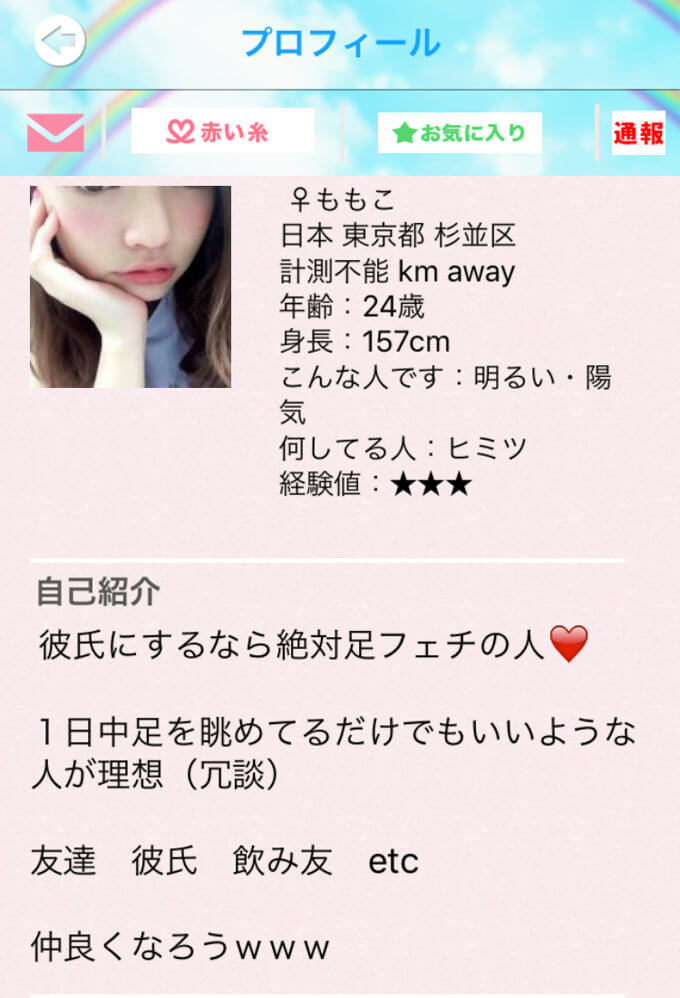Send a message via the envelope icon
The height and width of the screenshot is (998, 680).
pyautogui.click(x=55, y=132)
